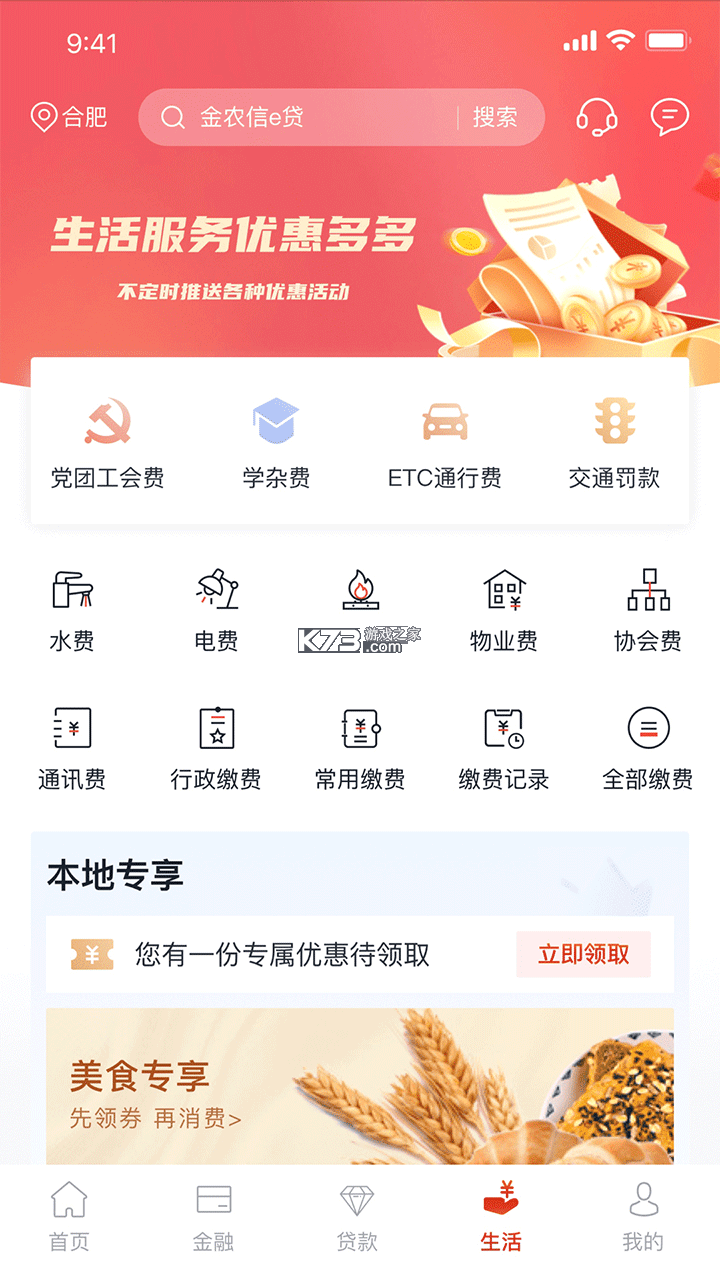Viewport: 720px width, 1280px height.
Task: Open the message chat bubble icon
Action: pyautogui.click(x=668, y=117)
